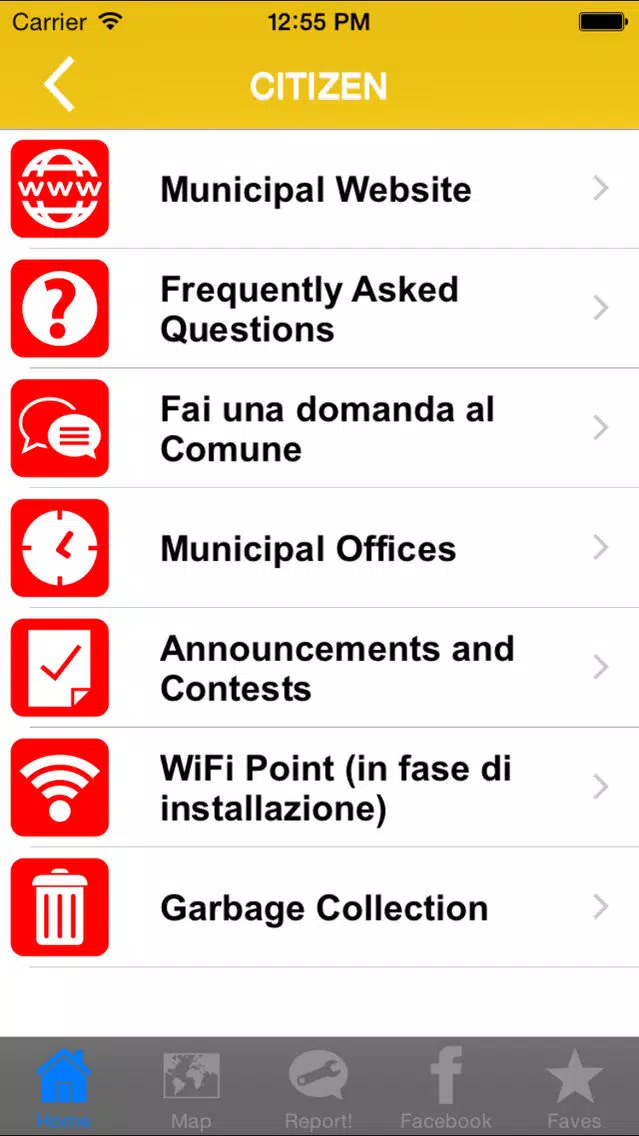Select Fai una domanda al Comune
This screenshot has height=1136, width=639.
320,428
